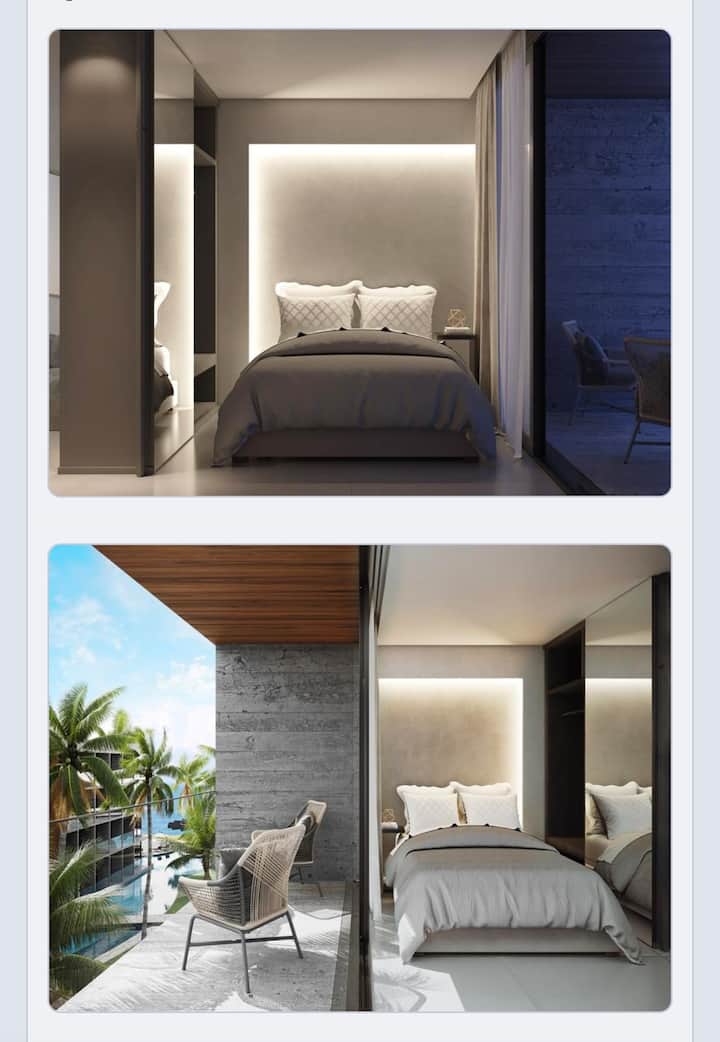Screen dimensions: 720x1042
Task: Open the balcony and bedroom daytime photo
Action: pyautogui.click(x=359, y=777)
